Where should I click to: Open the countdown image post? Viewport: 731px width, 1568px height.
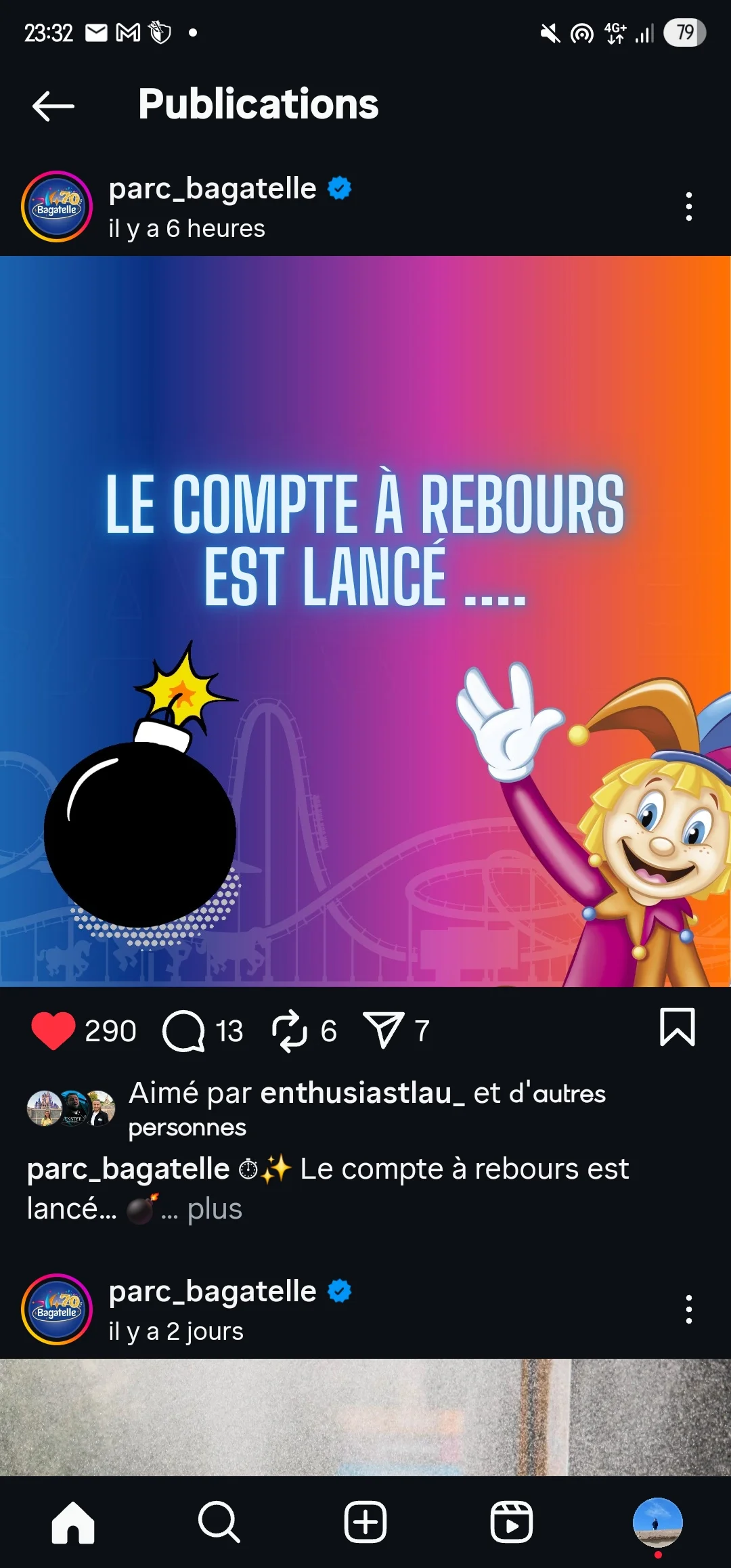pyautogui.click(x=365, y=620)
